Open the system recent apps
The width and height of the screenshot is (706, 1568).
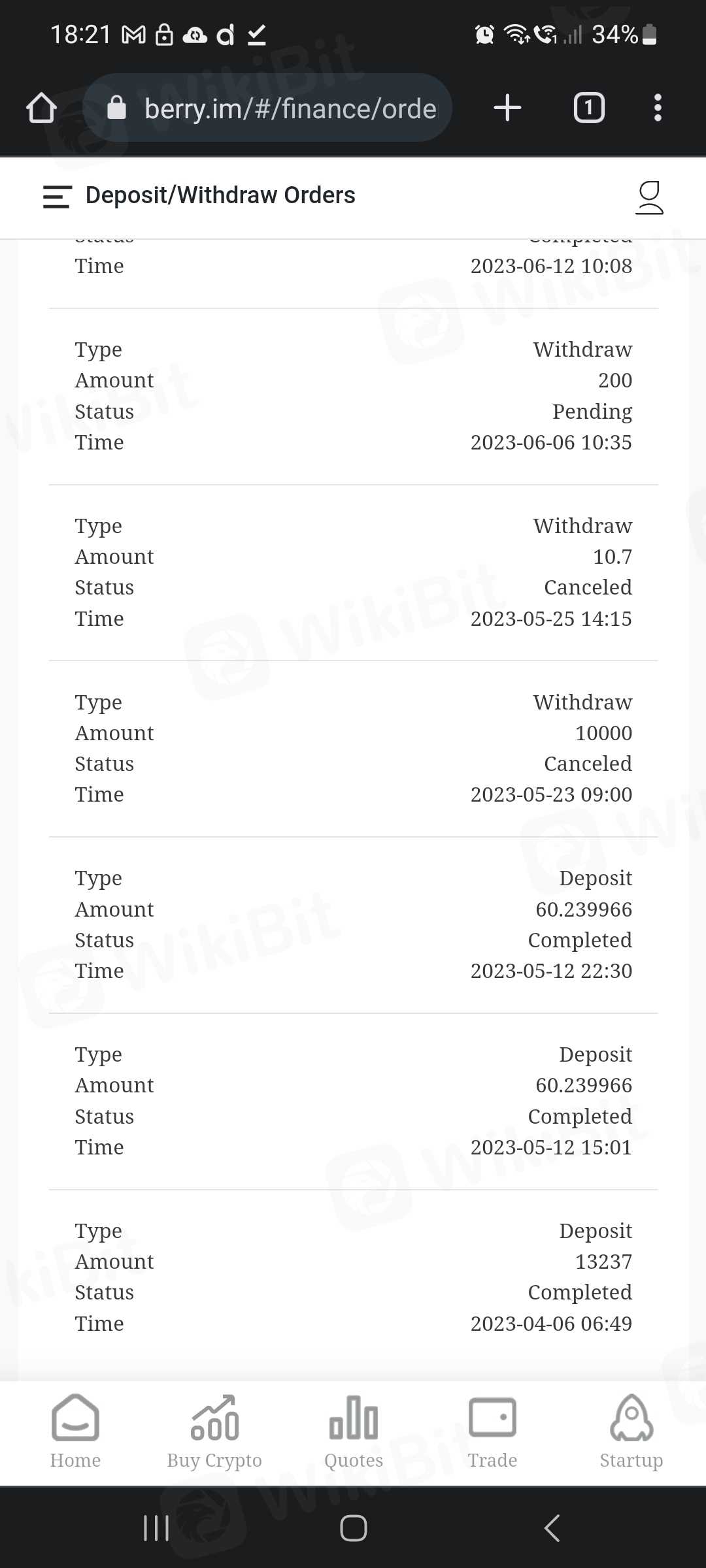156,1528
